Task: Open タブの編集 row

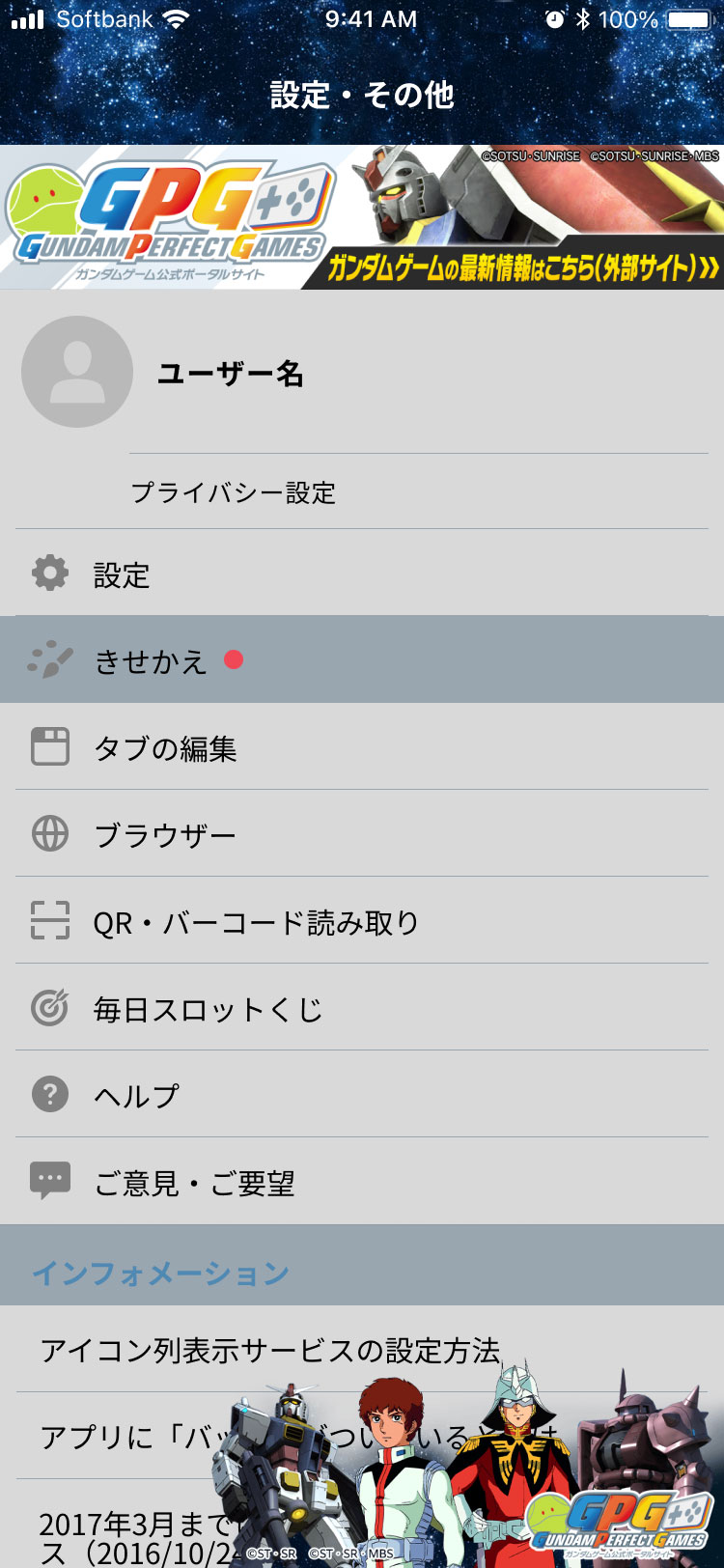Action: [362, 746]
